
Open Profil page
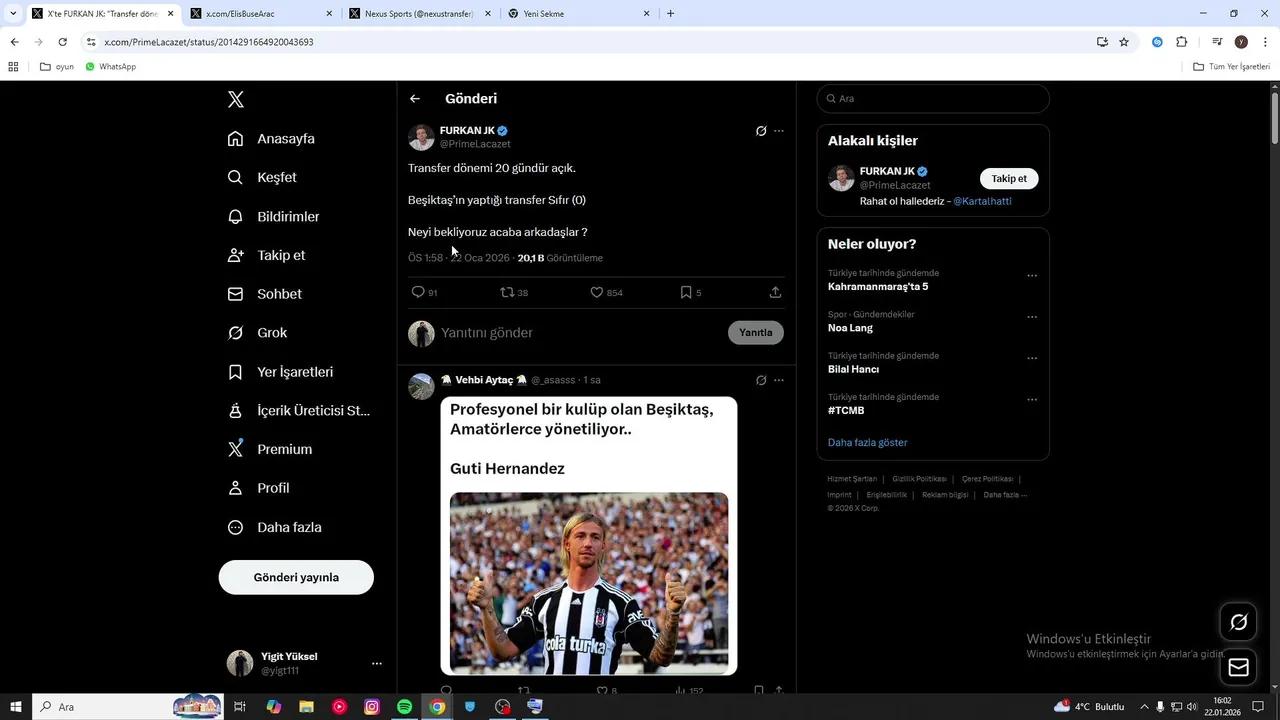272,488
